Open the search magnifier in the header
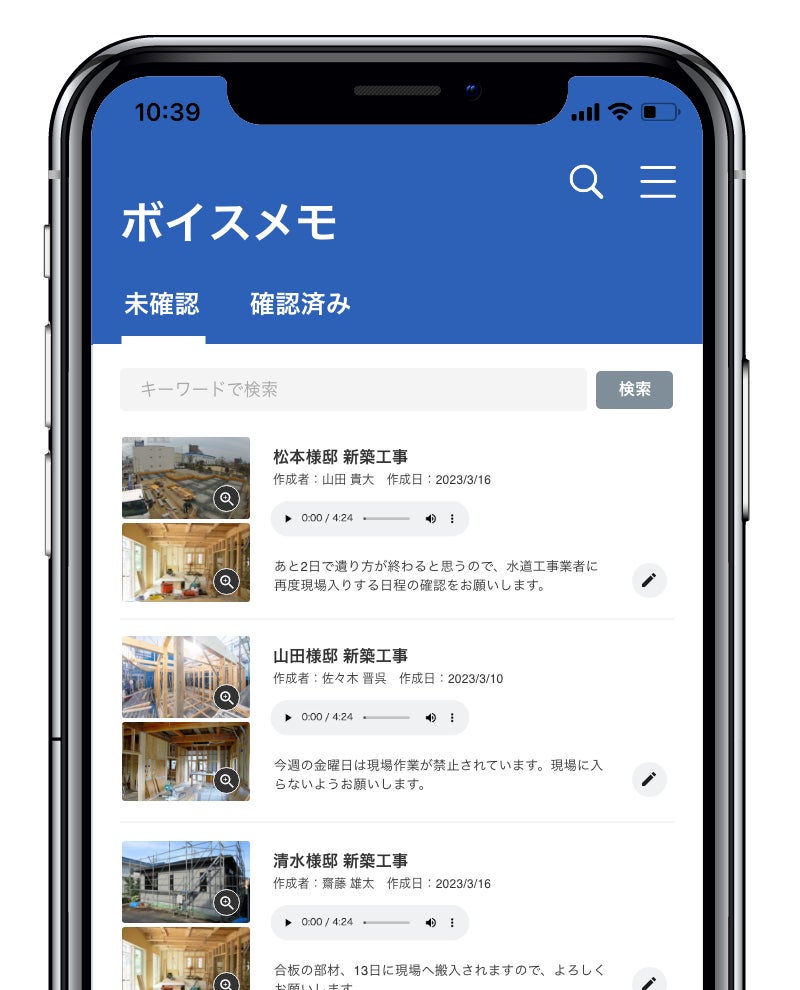 586,182
